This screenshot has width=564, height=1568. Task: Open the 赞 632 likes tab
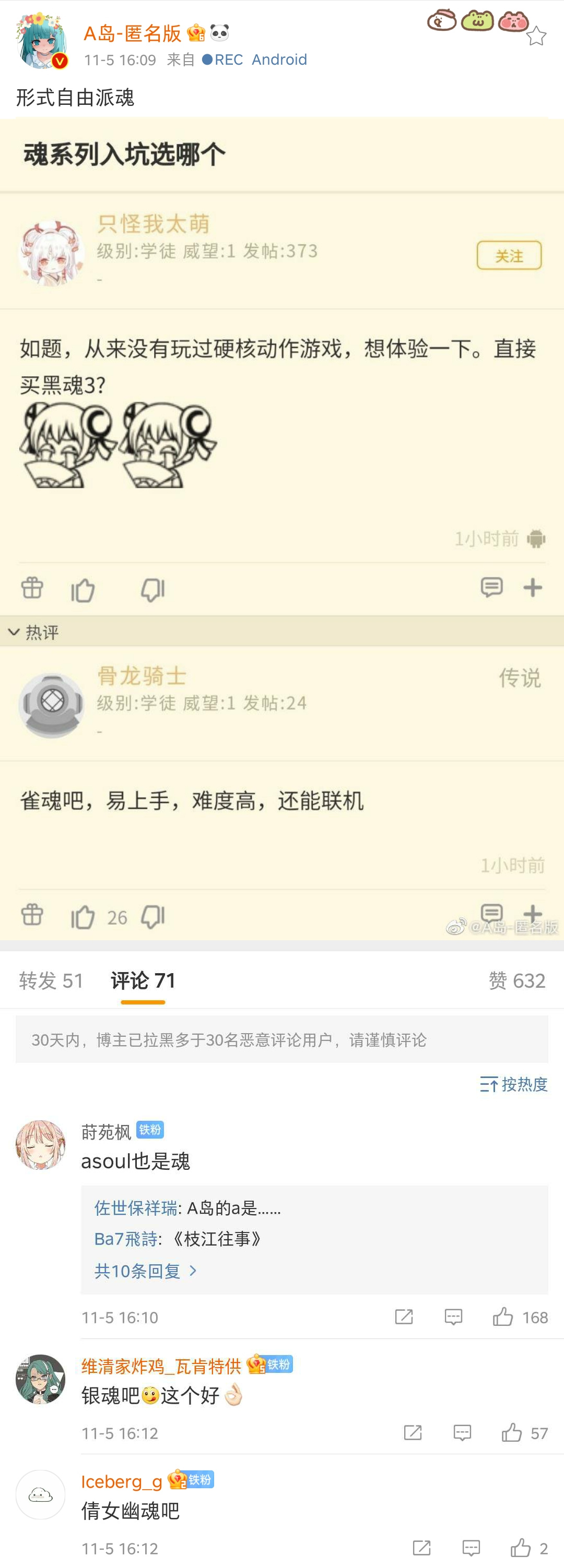pyautogui.click(x=516, y=980)
